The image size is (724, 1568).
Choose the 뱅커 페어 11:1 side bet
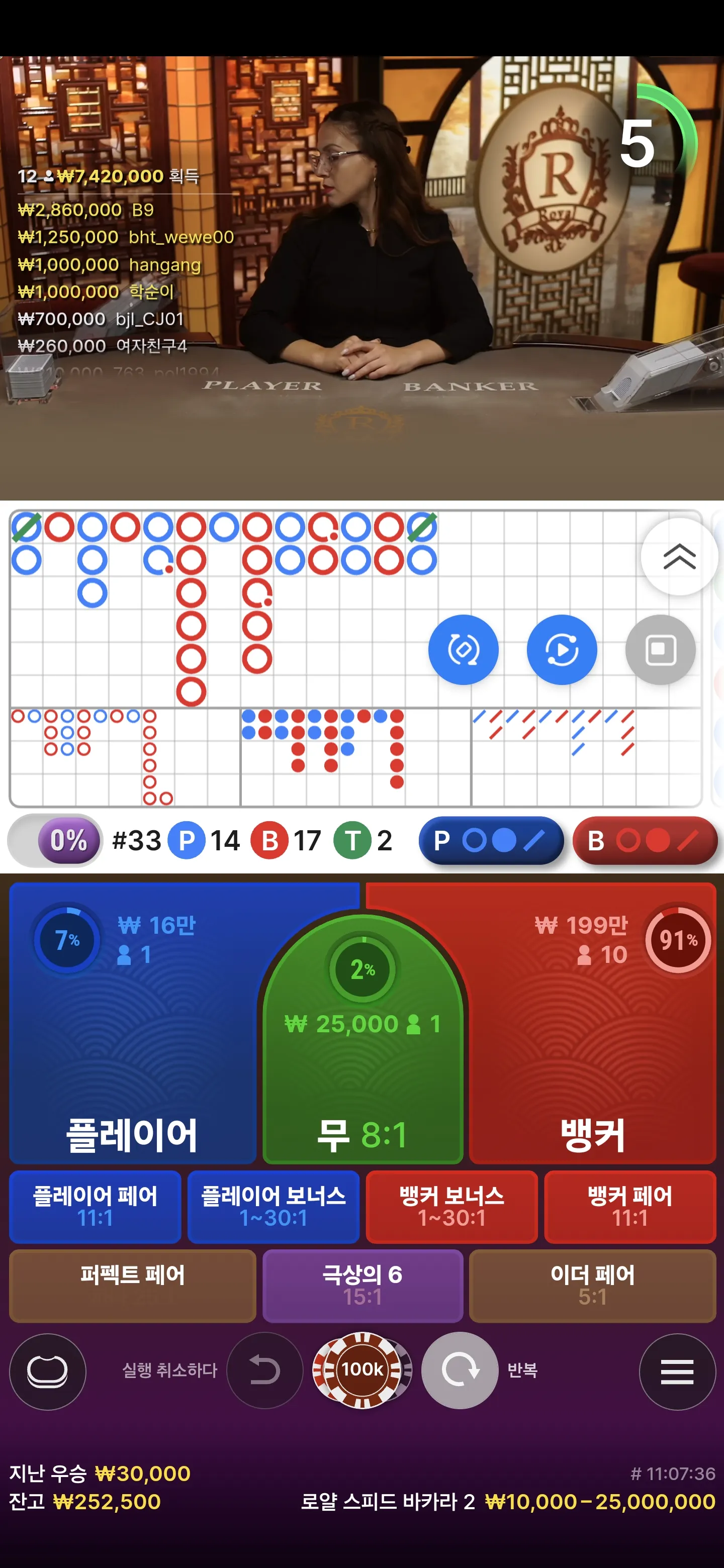(630, 1207)
